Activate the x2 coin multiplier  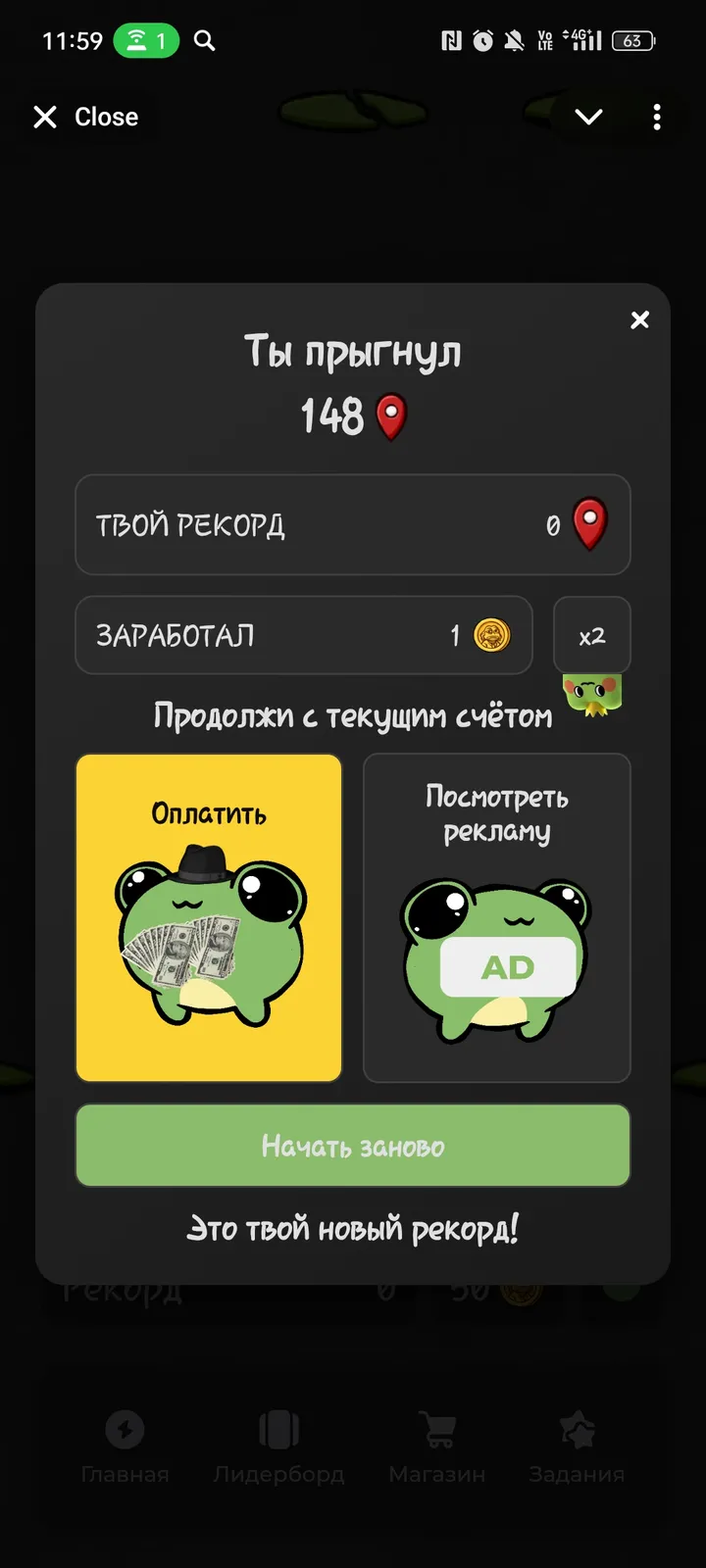[592, 635]
